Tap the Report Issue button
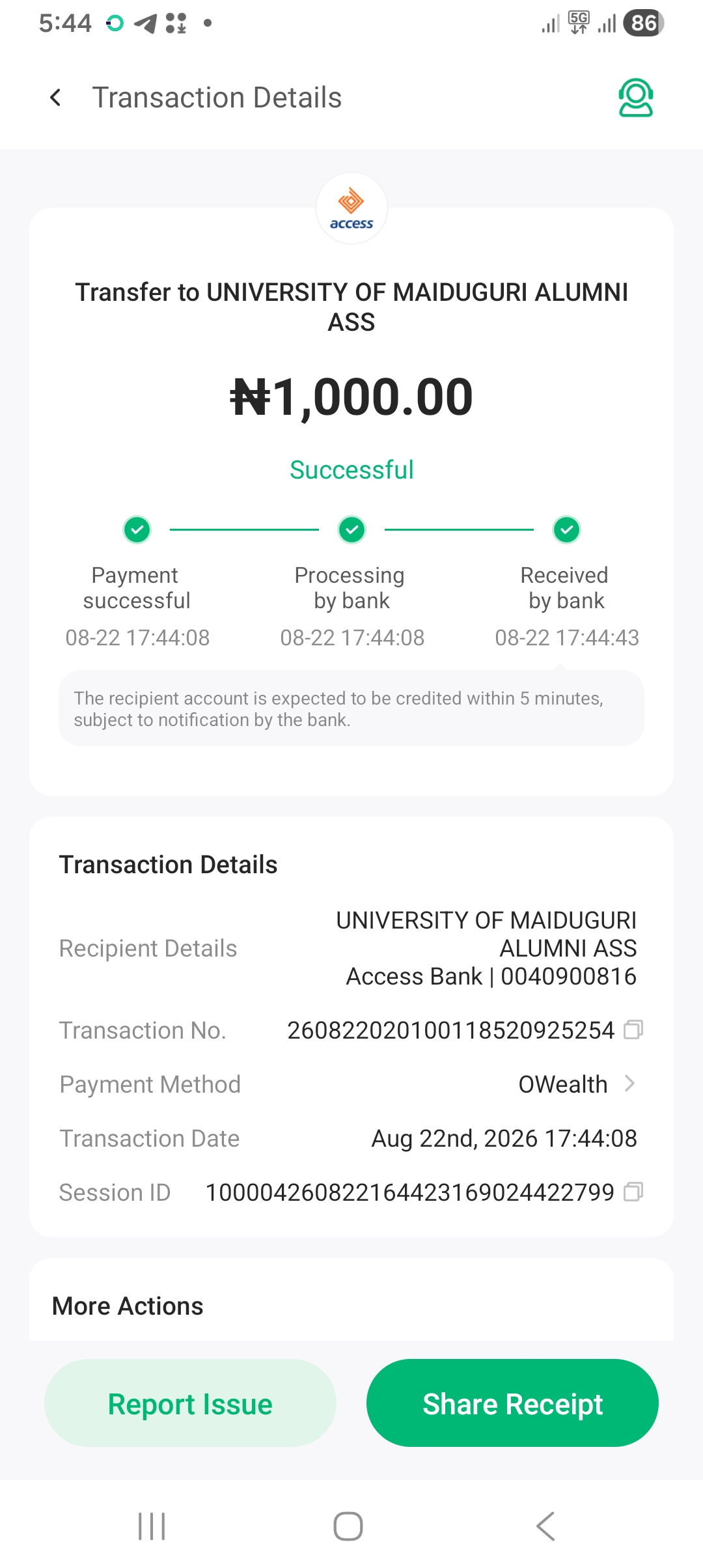Viewport: 703px width, 1568px height. coord(190,1403)
